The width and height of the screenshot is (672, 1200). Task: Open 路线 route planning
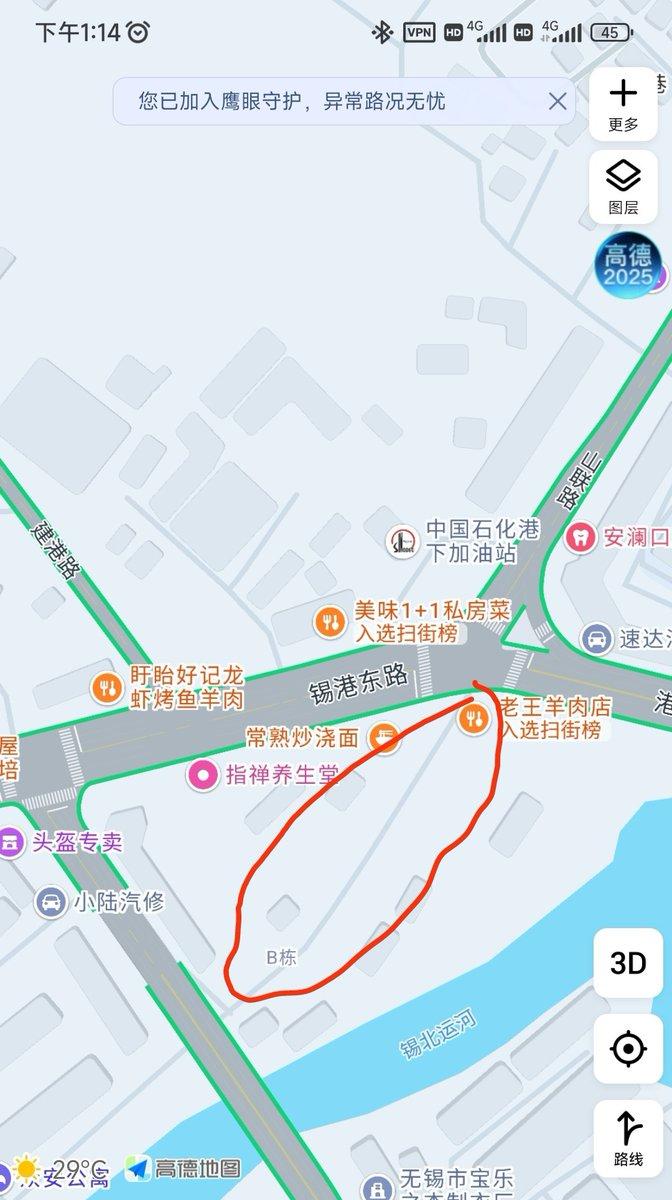(628, 1137)
